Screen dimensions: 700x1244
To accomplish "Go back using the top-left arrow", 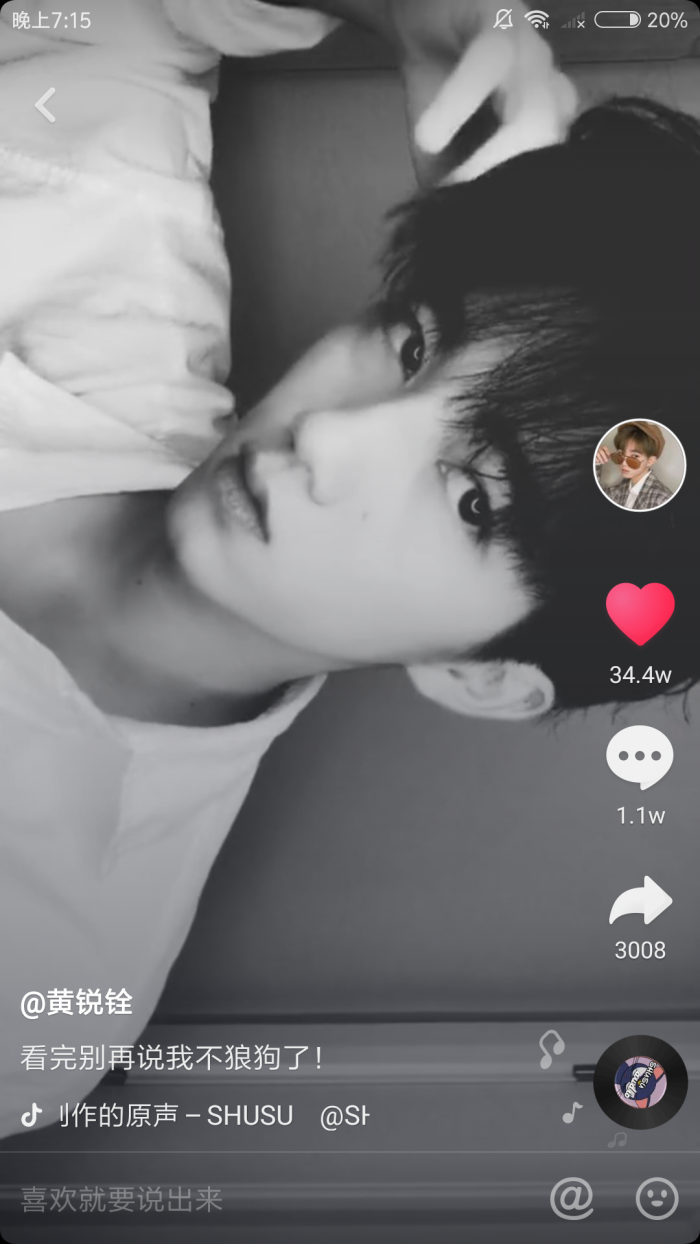I will click(x=45, y=105).
